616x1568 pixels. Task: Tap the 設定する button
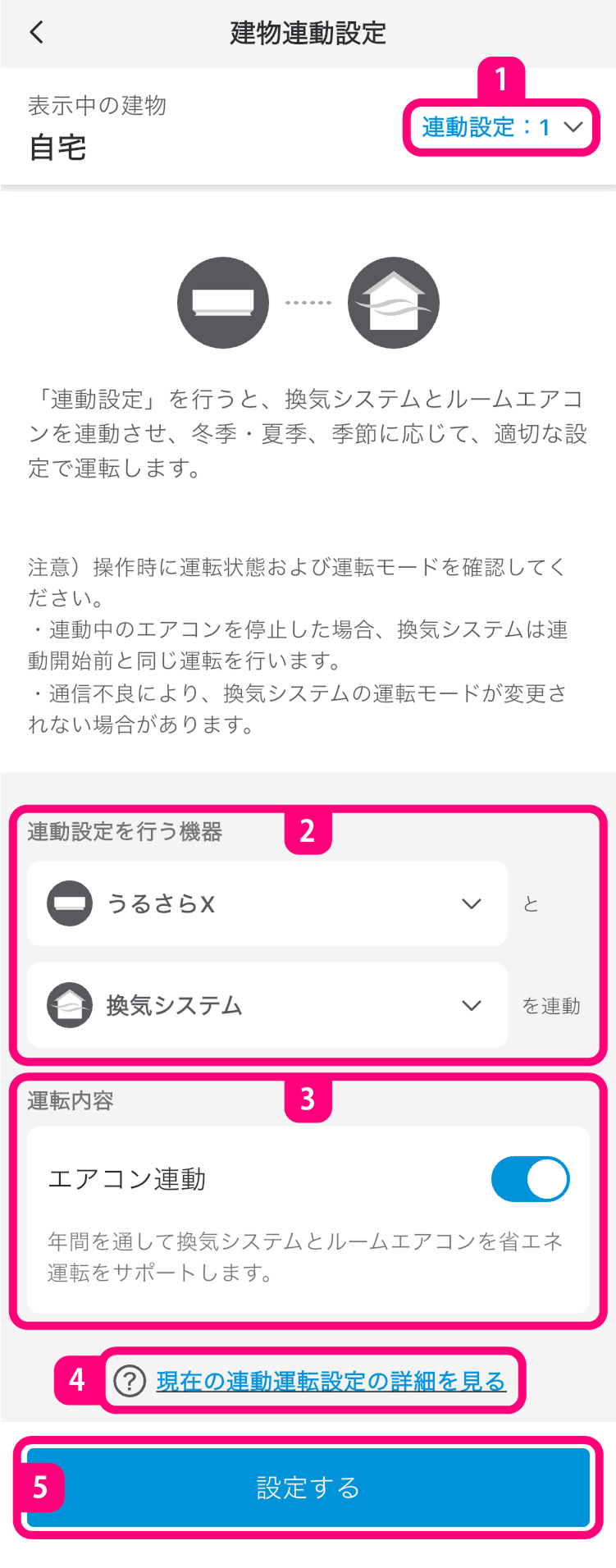[308, 1488]
